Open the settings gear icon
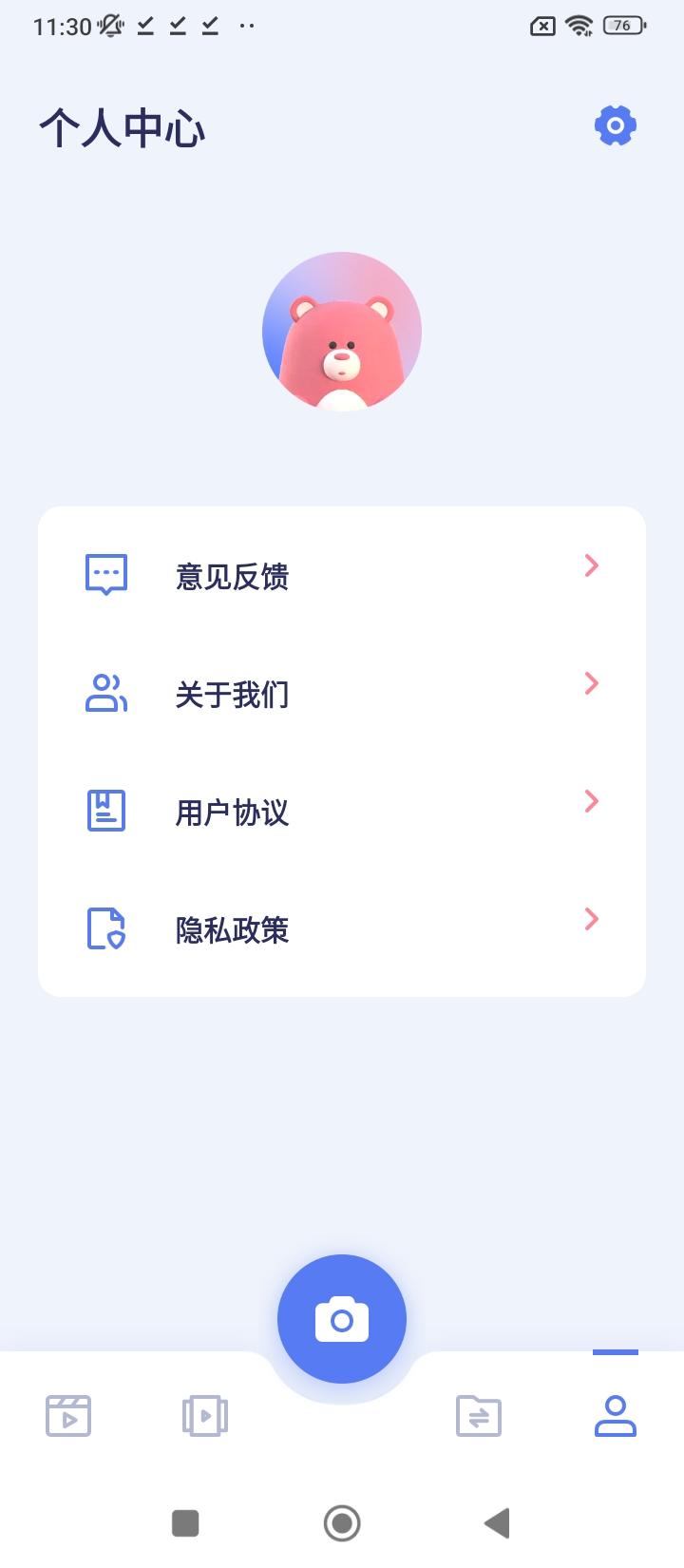Viewport: 684px width, 1568px height. pos(614,124)
